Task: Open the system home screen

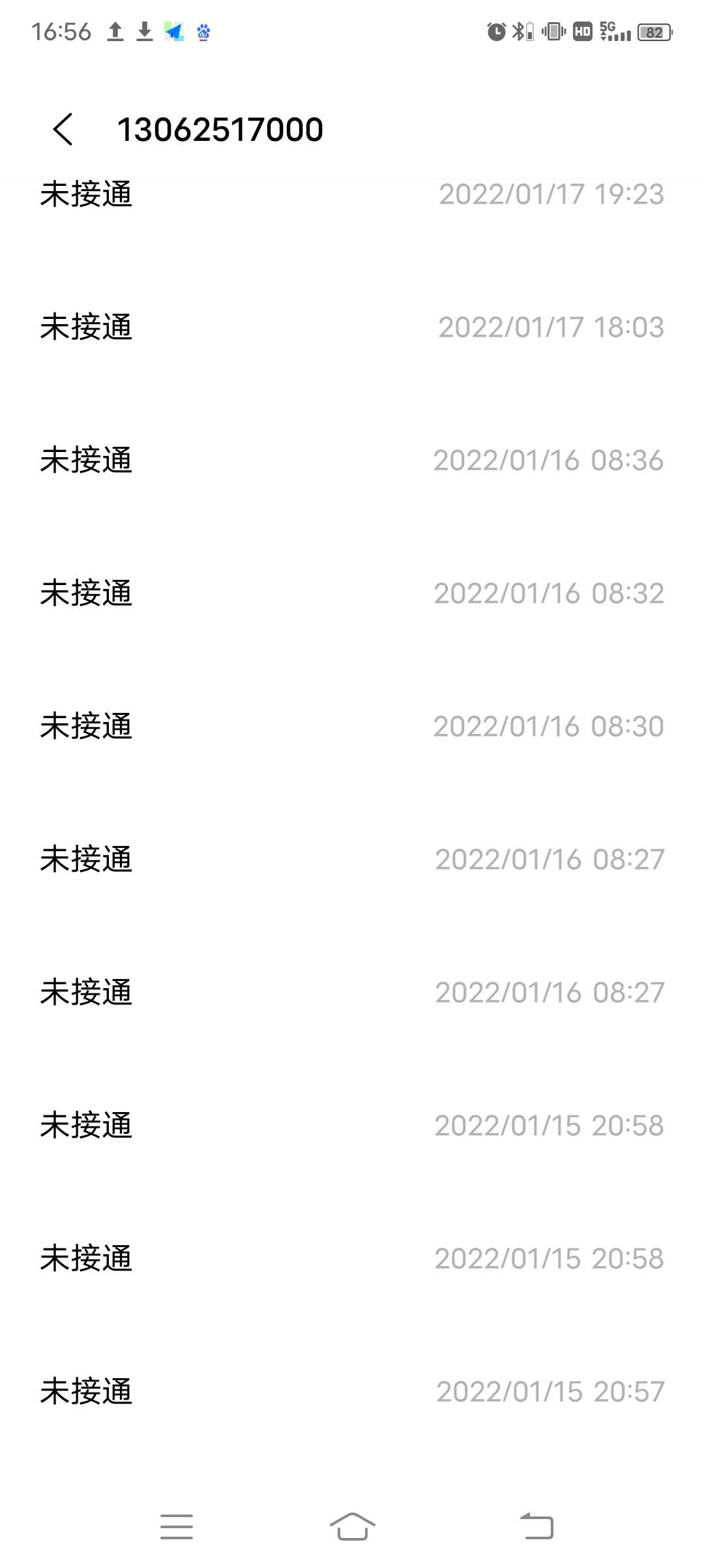Action: pos(352,1526)
